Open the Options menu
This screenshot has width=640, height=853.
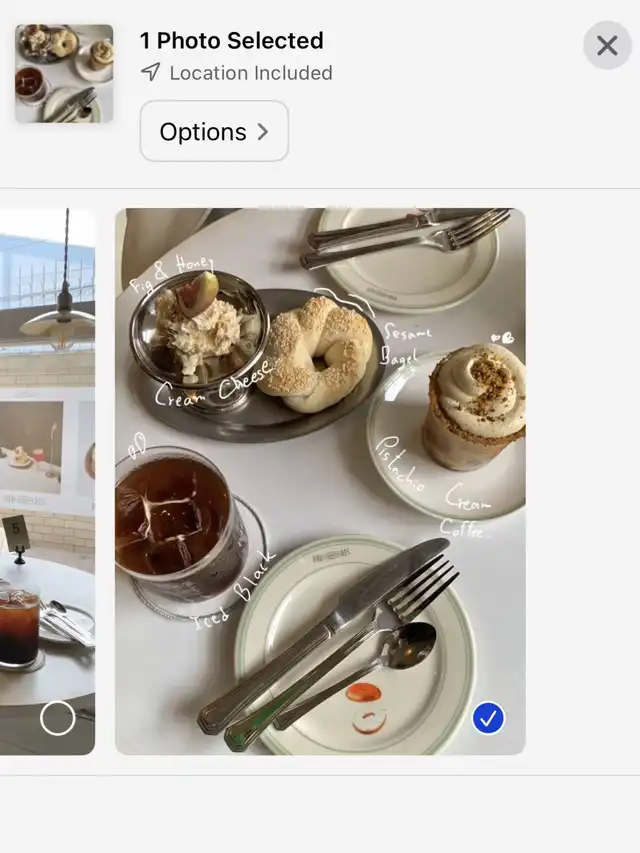(x=214, y=131)
